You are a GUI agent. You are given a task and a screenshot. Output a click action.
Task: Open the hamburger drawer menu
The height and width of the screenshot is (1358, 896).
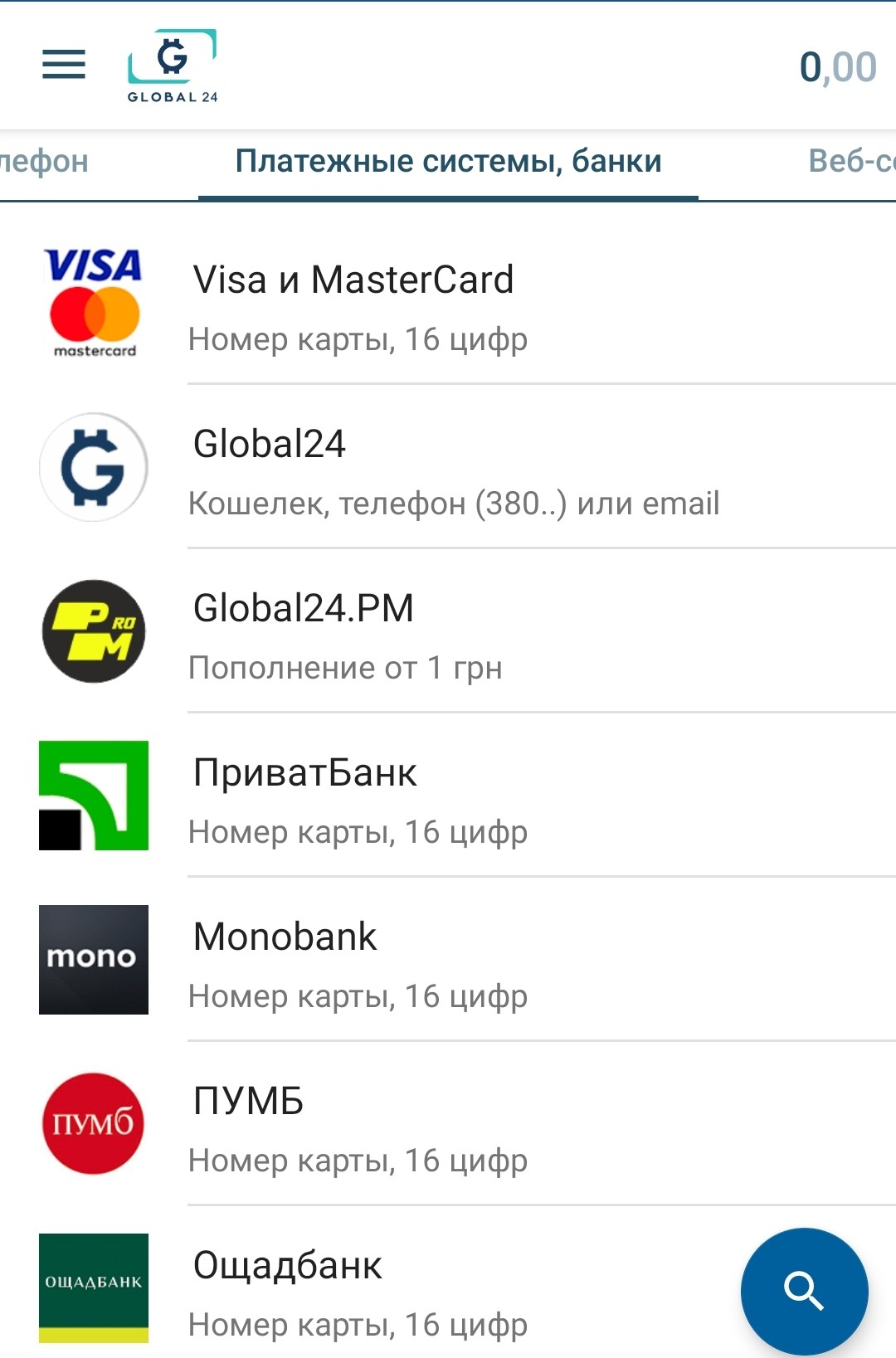click(64, 65)
